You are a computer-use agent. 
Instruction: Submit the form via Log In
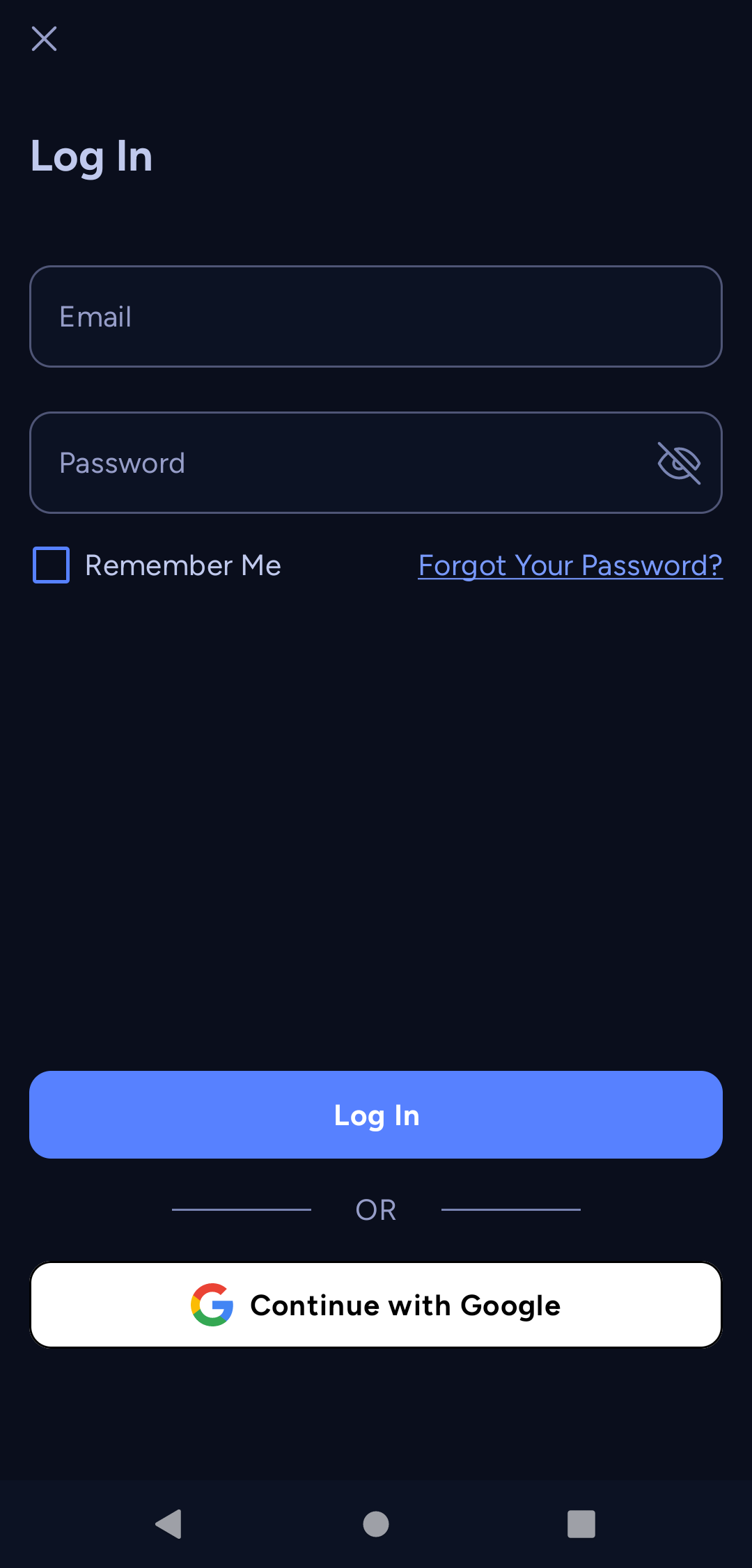[x=376, y=1115]
